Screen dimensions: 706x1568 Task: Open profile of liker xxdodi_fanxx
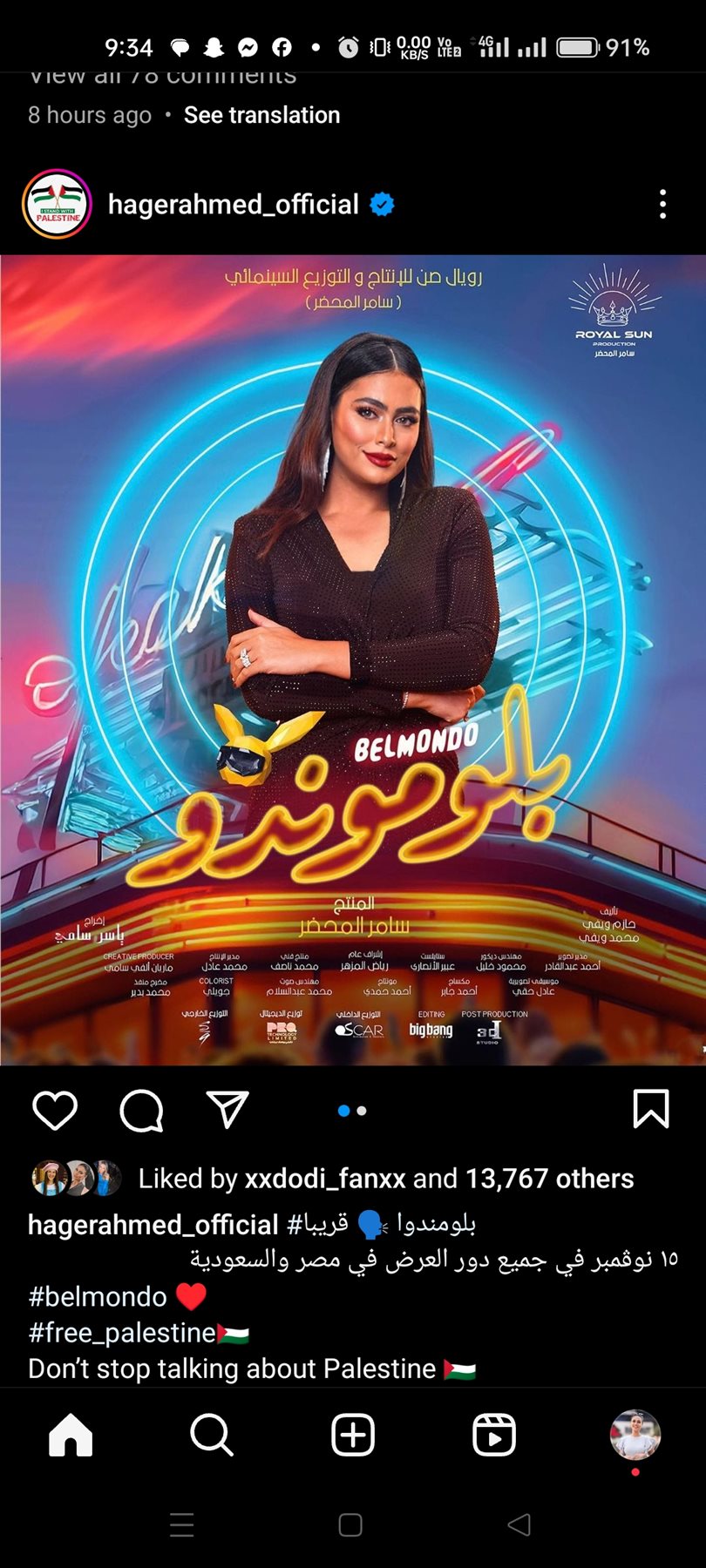pyautogui.click(x=325, y=1179)
